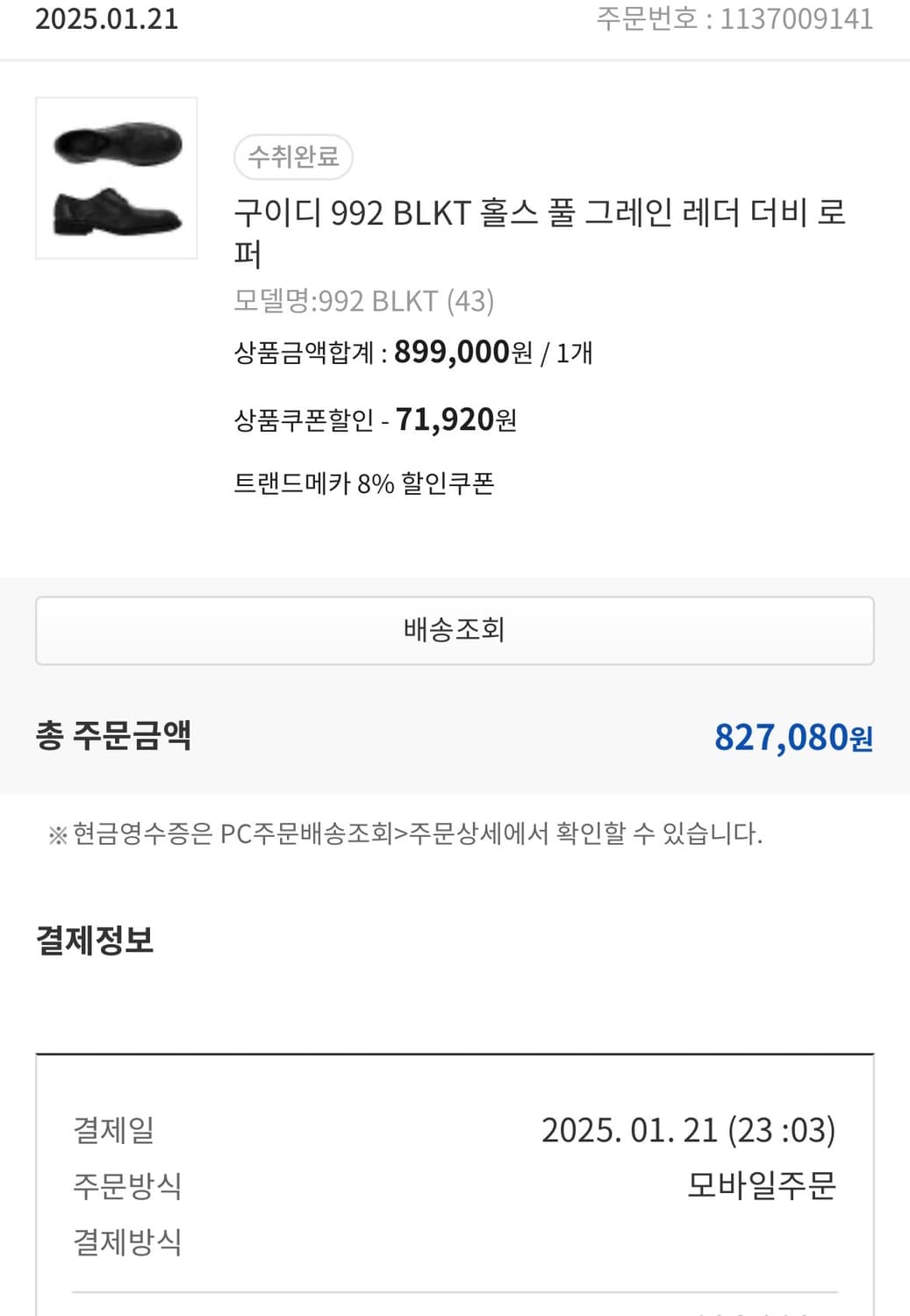The image size is (910, 1316).
Task: Open the 배송조회 delivery tracking button
Action: pos(455,629)
